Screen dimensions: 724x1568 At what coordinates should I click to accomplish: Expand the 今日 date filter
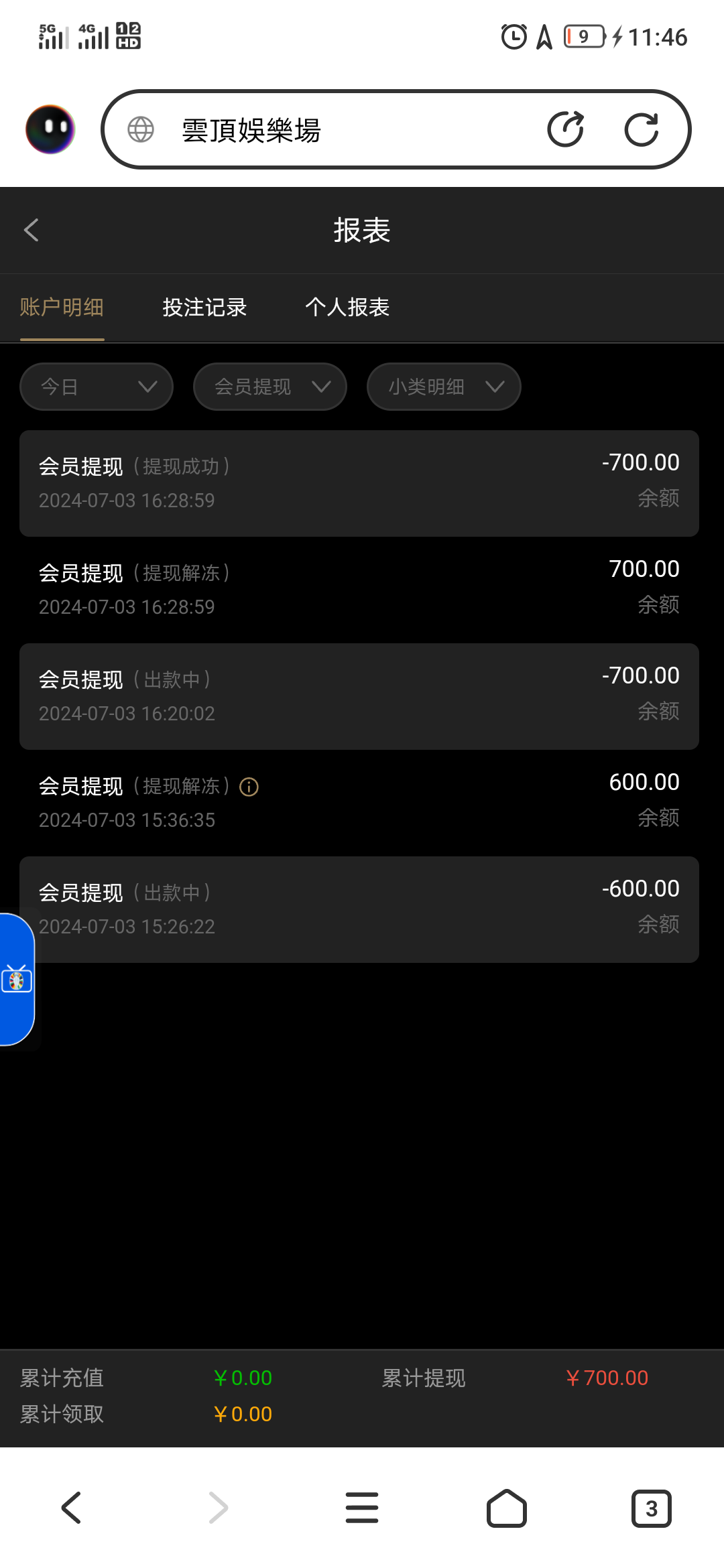coord(95,387)
